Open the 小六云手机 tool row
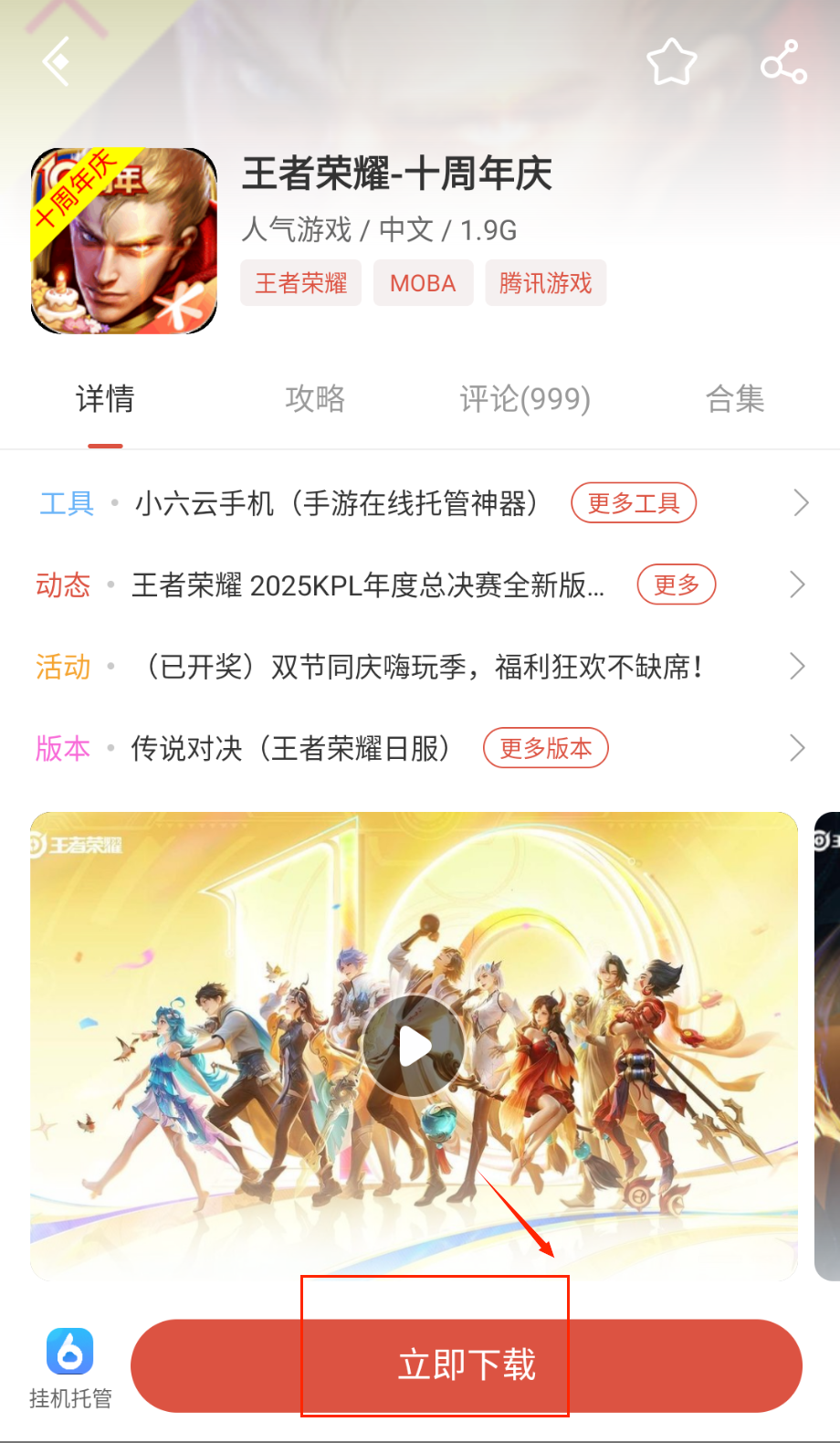Viewport: 840px width, 1443px height. tap(336, 503)
